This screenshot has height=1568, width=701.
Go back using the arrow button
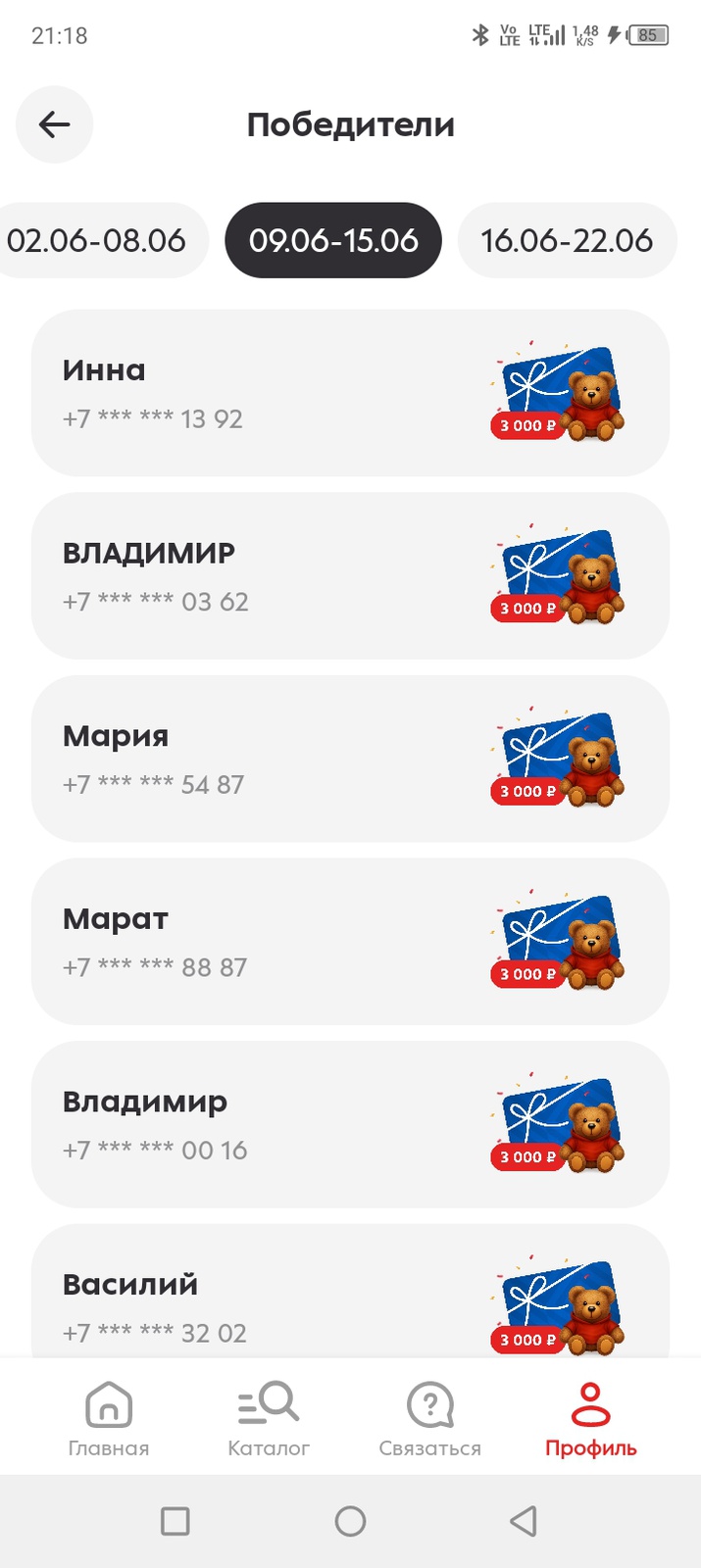(x=54, y=124)
